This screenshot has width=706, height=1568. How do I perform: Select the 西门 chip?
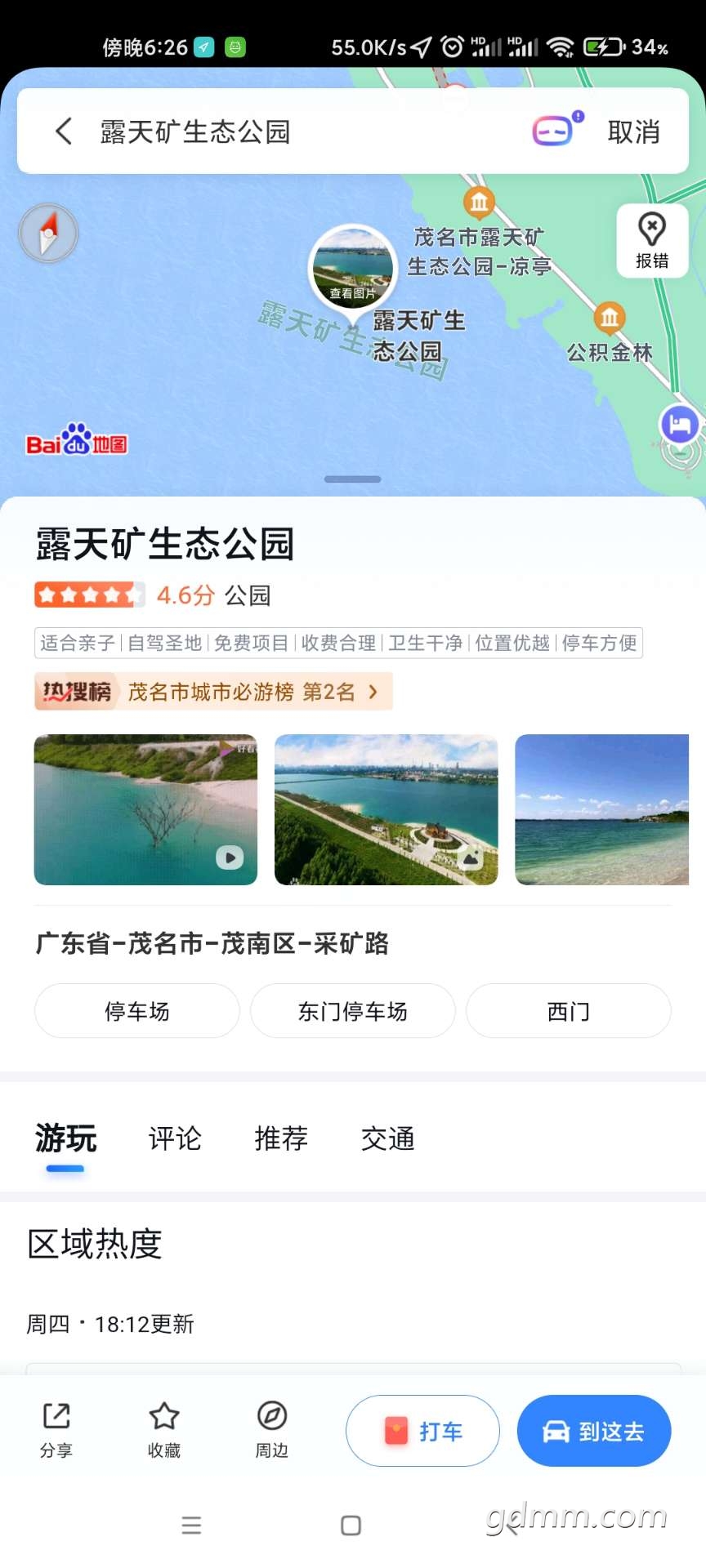pos(569,1011)
